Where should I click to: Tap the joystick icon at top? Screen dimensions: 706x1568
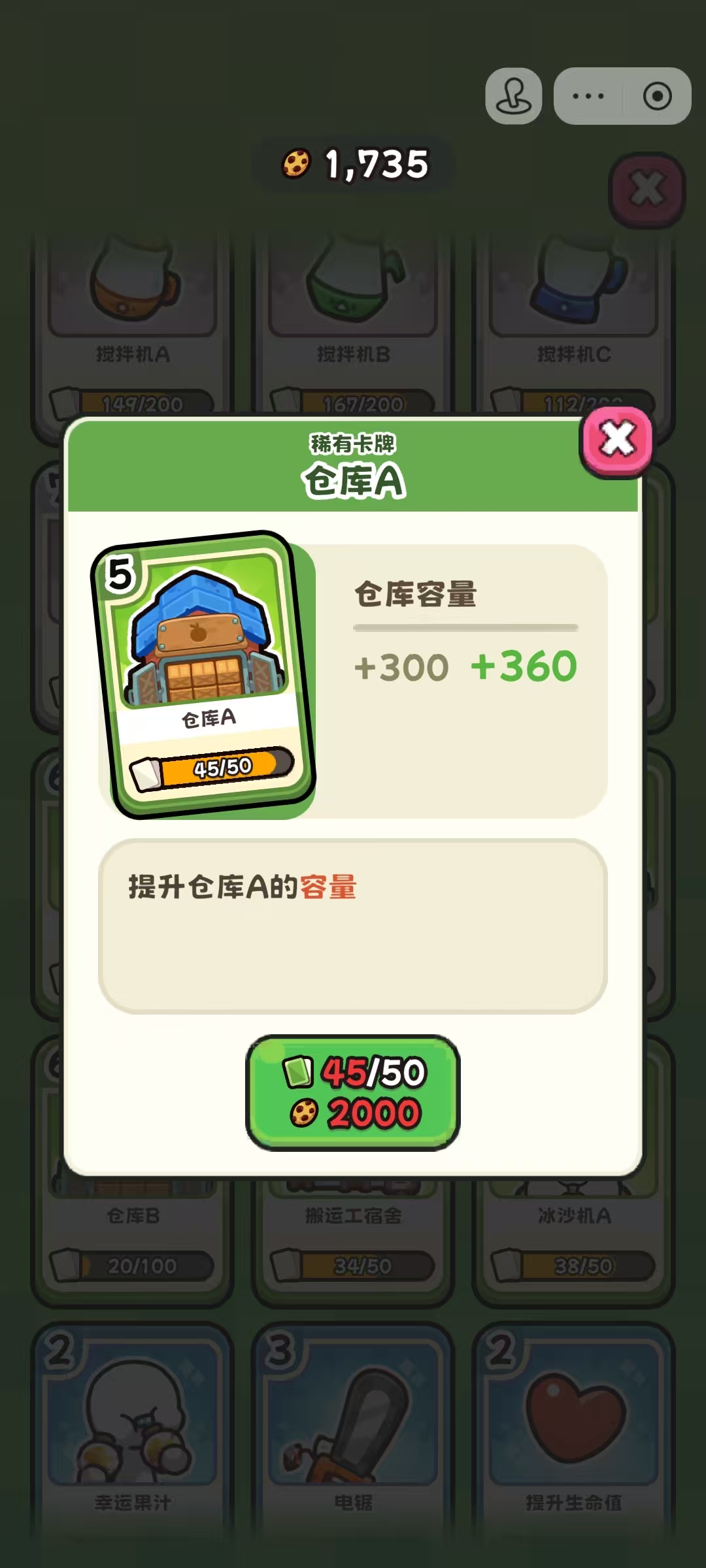pyautogui.click(x=513, y=96)
